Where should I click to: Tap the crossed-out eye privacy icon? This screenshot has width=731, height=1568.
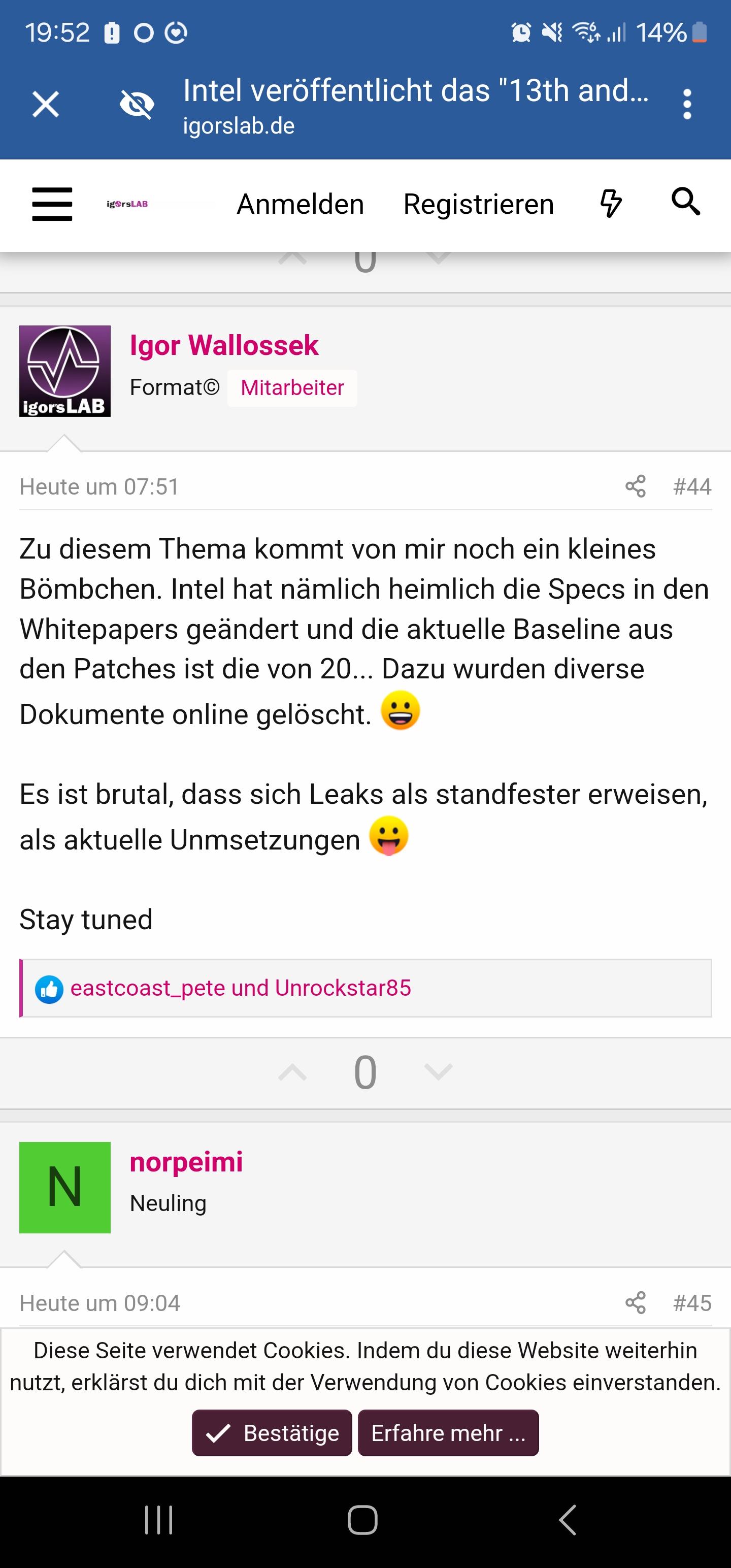[x=137, y=104]
